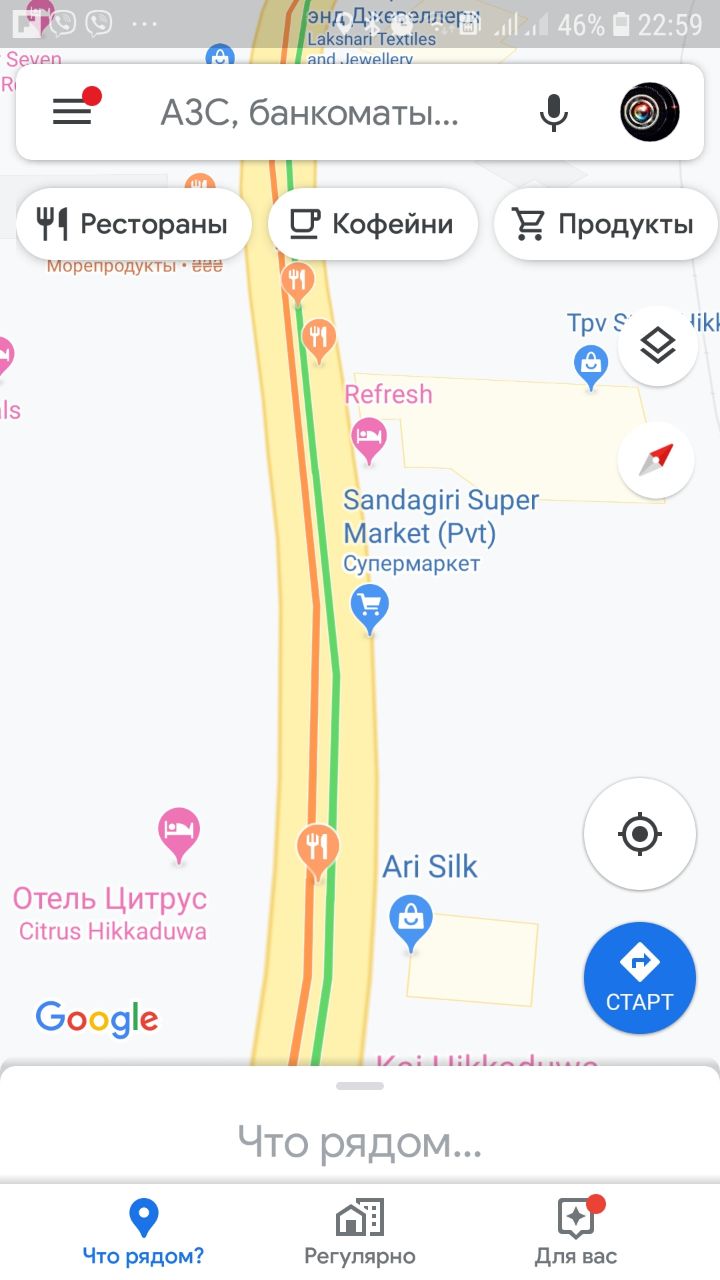Open the hamburger menu

[x=72, y=112]
